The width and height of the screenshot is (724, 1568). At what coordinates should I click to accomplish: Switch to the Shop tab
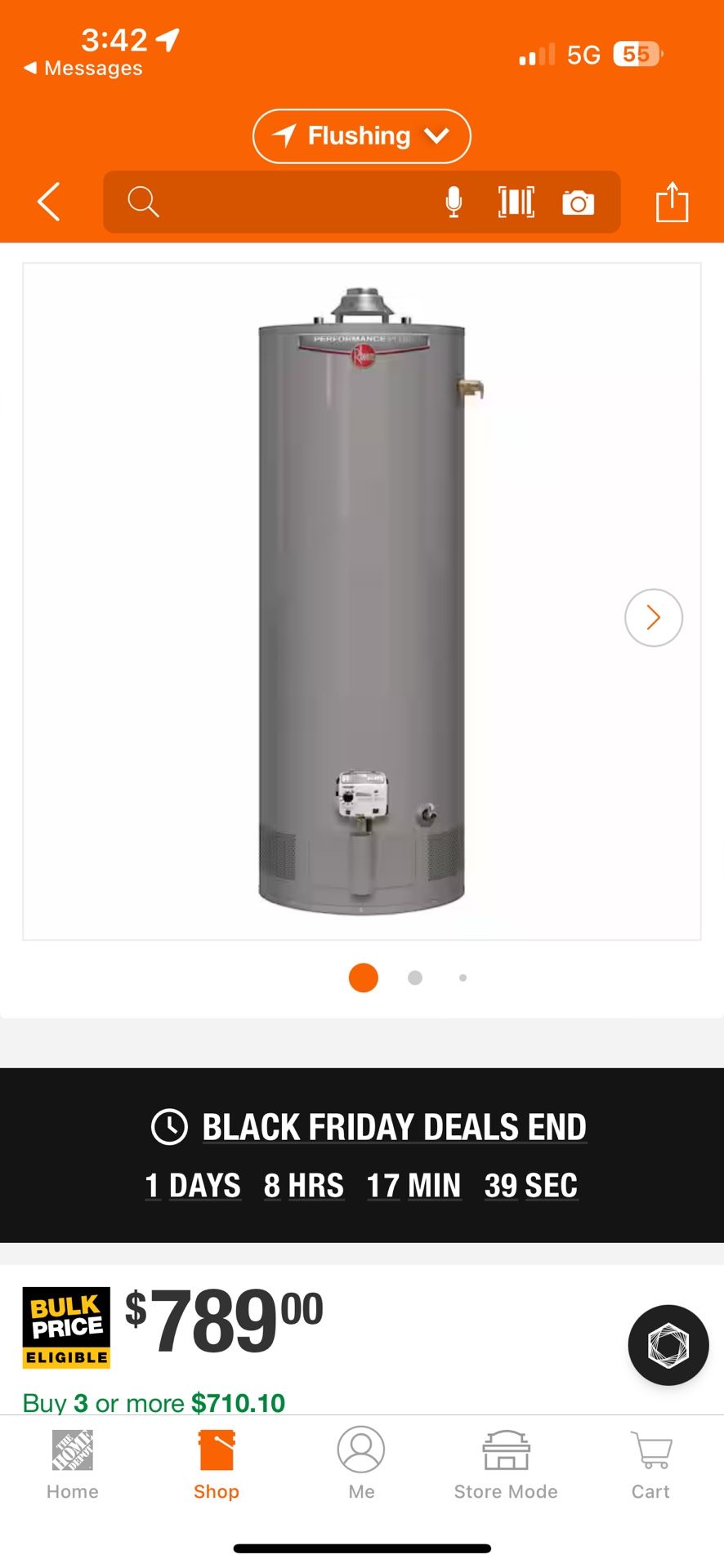(216, 1462)
